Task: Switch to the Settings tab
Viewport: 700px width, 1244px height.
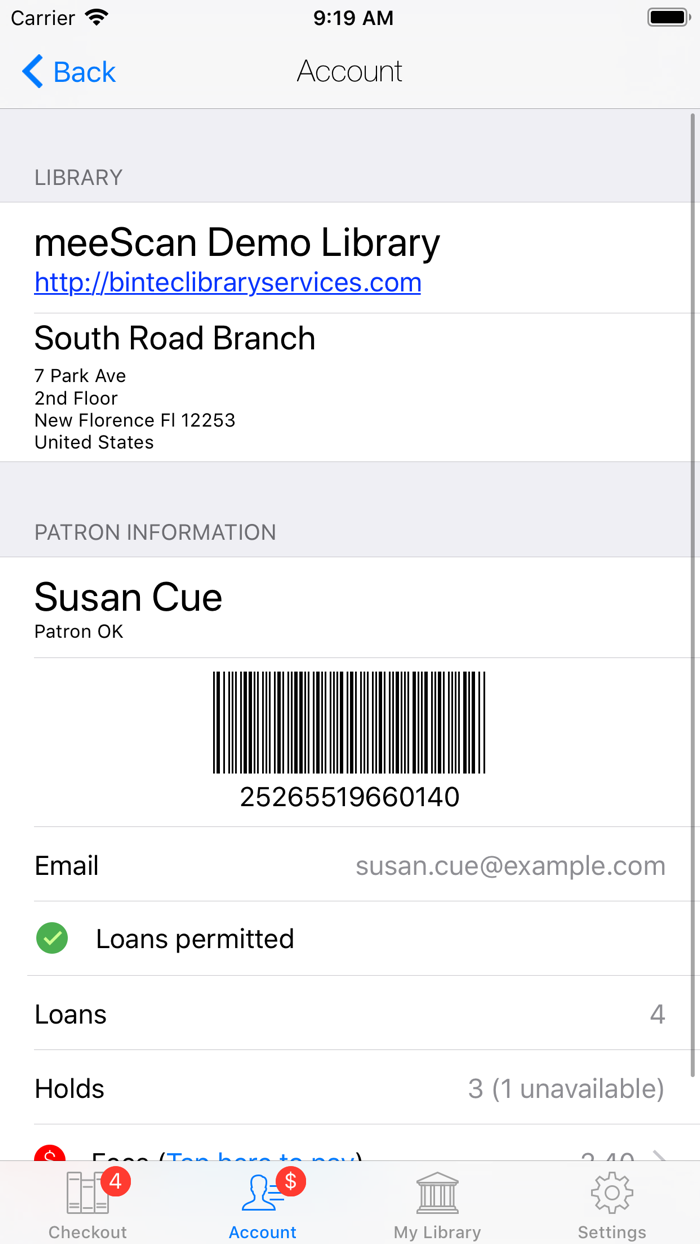Action: pyautogui.click(x=612, y=1203)
